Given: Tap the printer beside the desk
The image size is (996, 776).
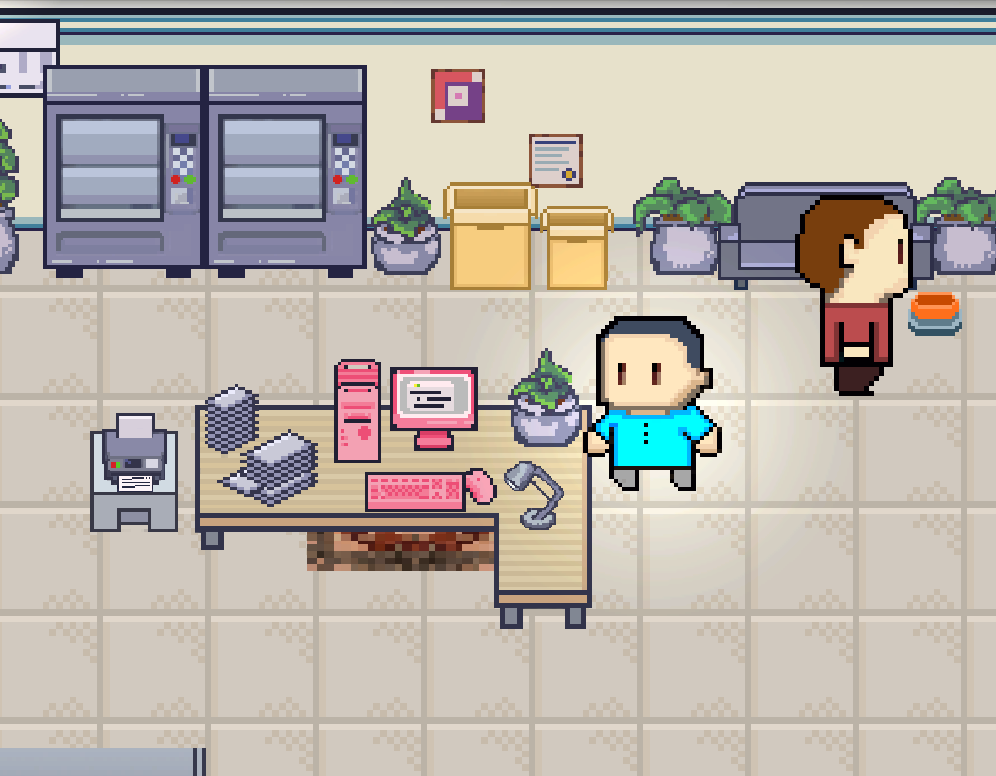Looking at the screenshot, I should 134,468.
